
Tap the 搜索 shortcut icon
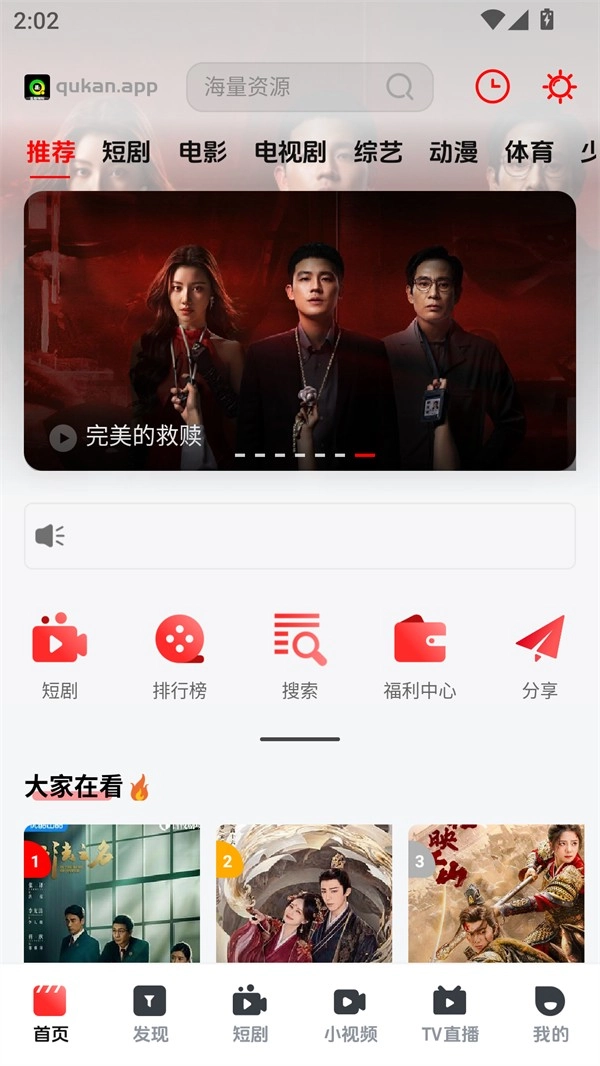click(x=300, y=656)
